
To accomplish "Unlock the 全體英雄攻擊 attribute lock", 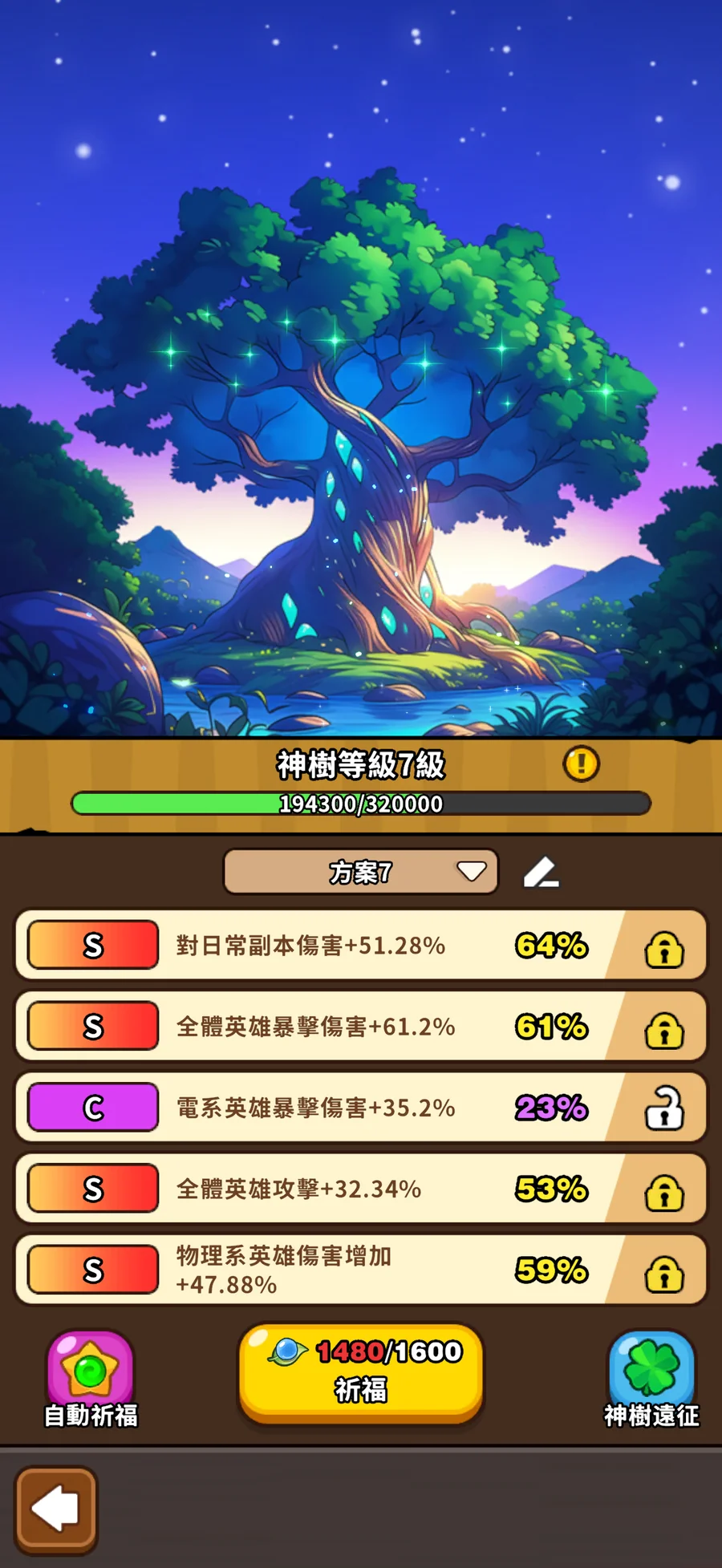I will [663, 1192].
